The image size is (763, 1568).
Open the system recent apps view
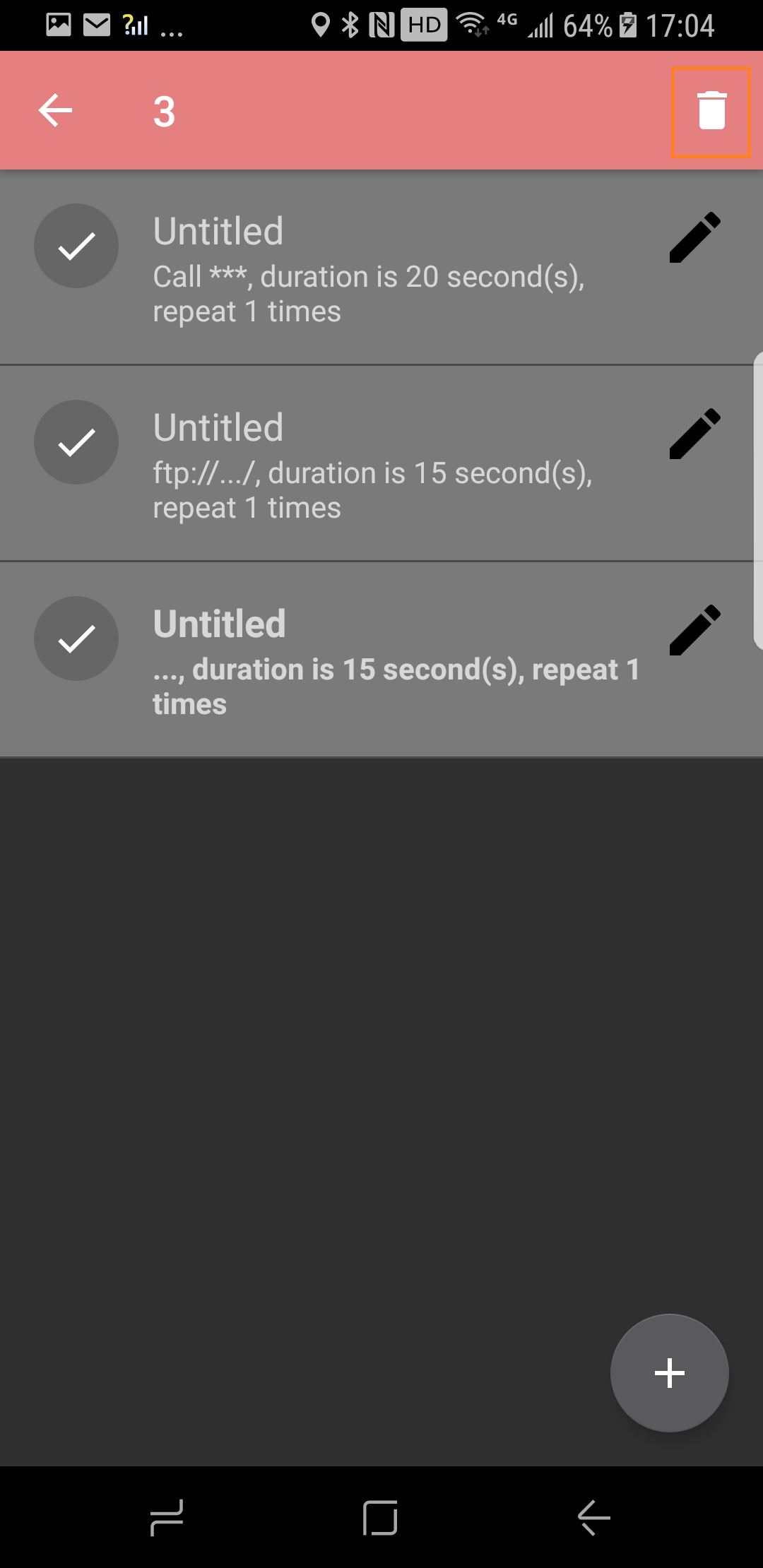167,1517
